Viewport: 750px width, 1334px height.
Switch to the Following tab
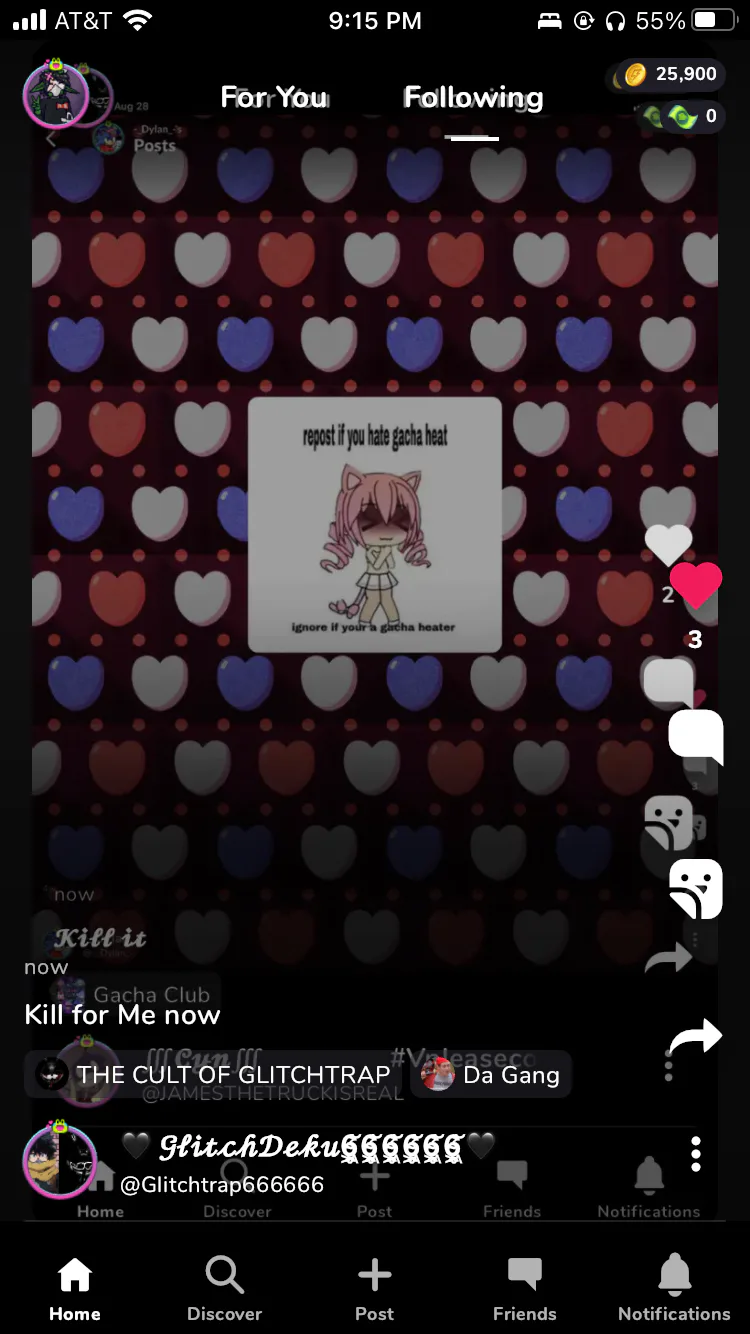pyautogui.click(x=473, y=97)
